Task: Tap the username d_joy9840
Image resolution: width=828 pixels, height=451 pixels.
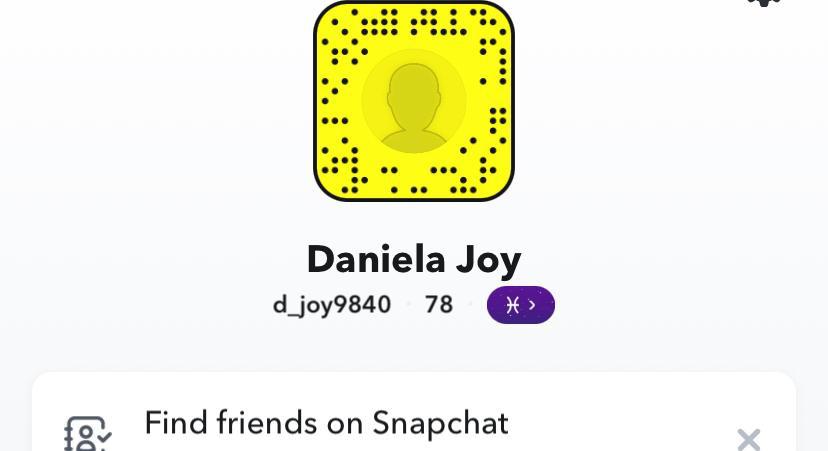Action: [331, 305]
